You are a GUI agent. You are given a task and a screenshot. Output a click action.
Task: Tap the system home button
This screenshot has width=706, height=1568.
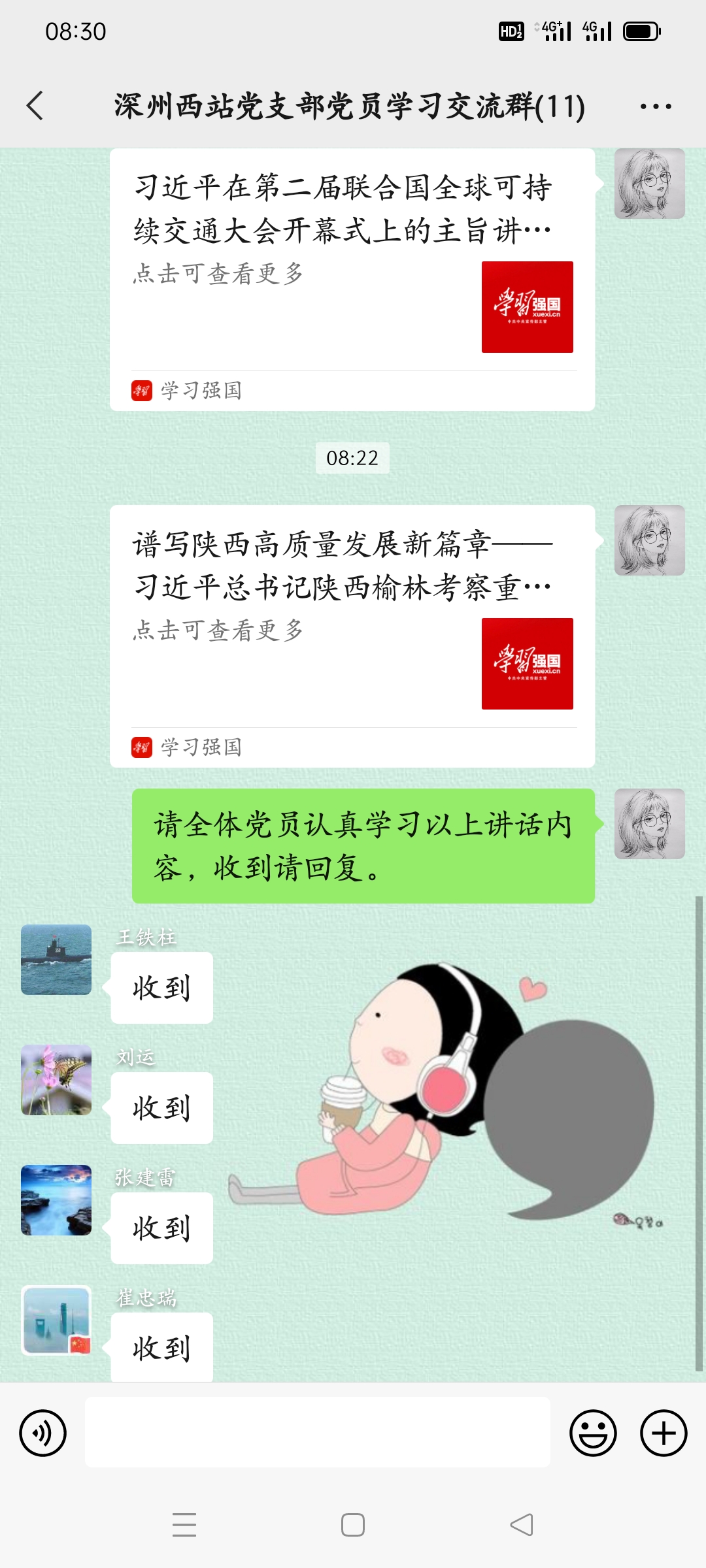[x=353, y=1525]
